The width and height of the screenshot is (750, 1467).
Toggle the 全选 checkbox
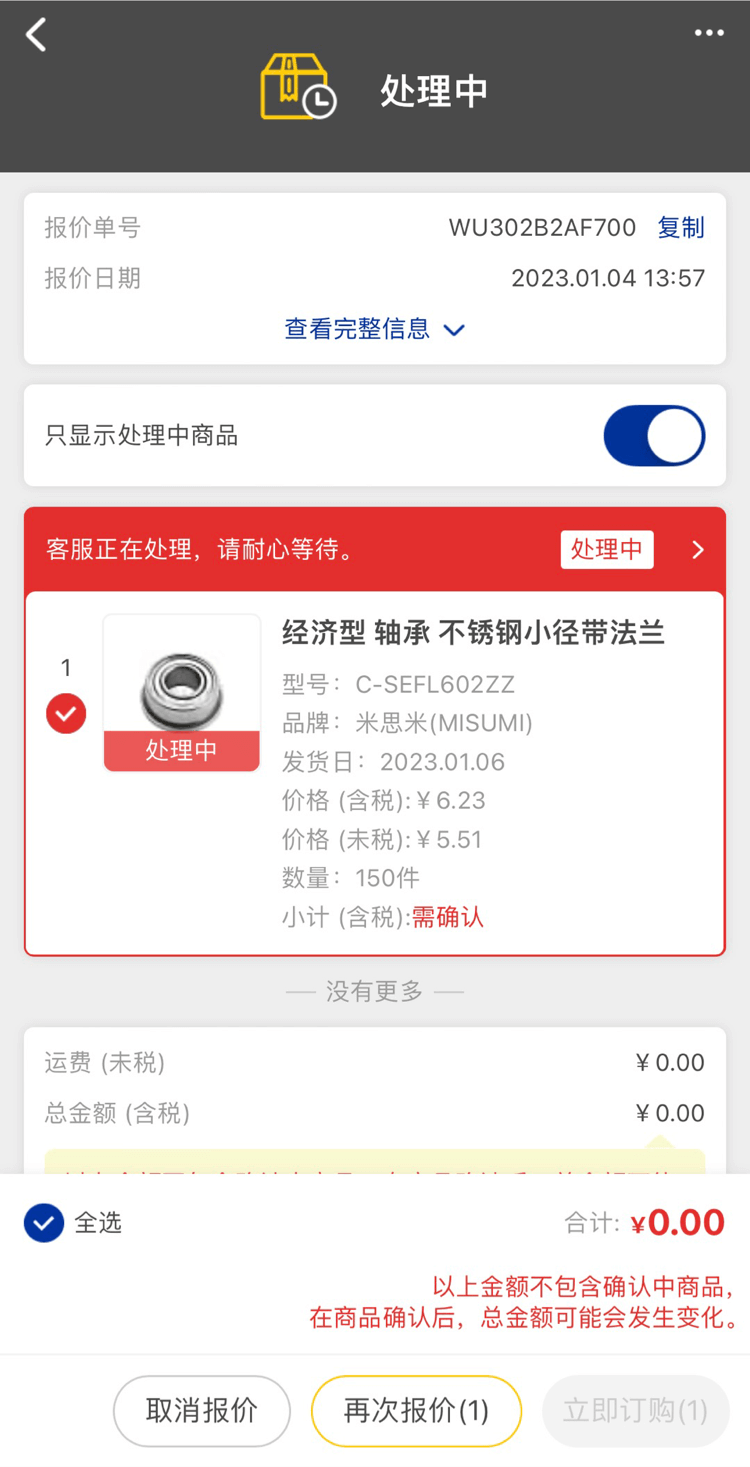pos(44,1222)
